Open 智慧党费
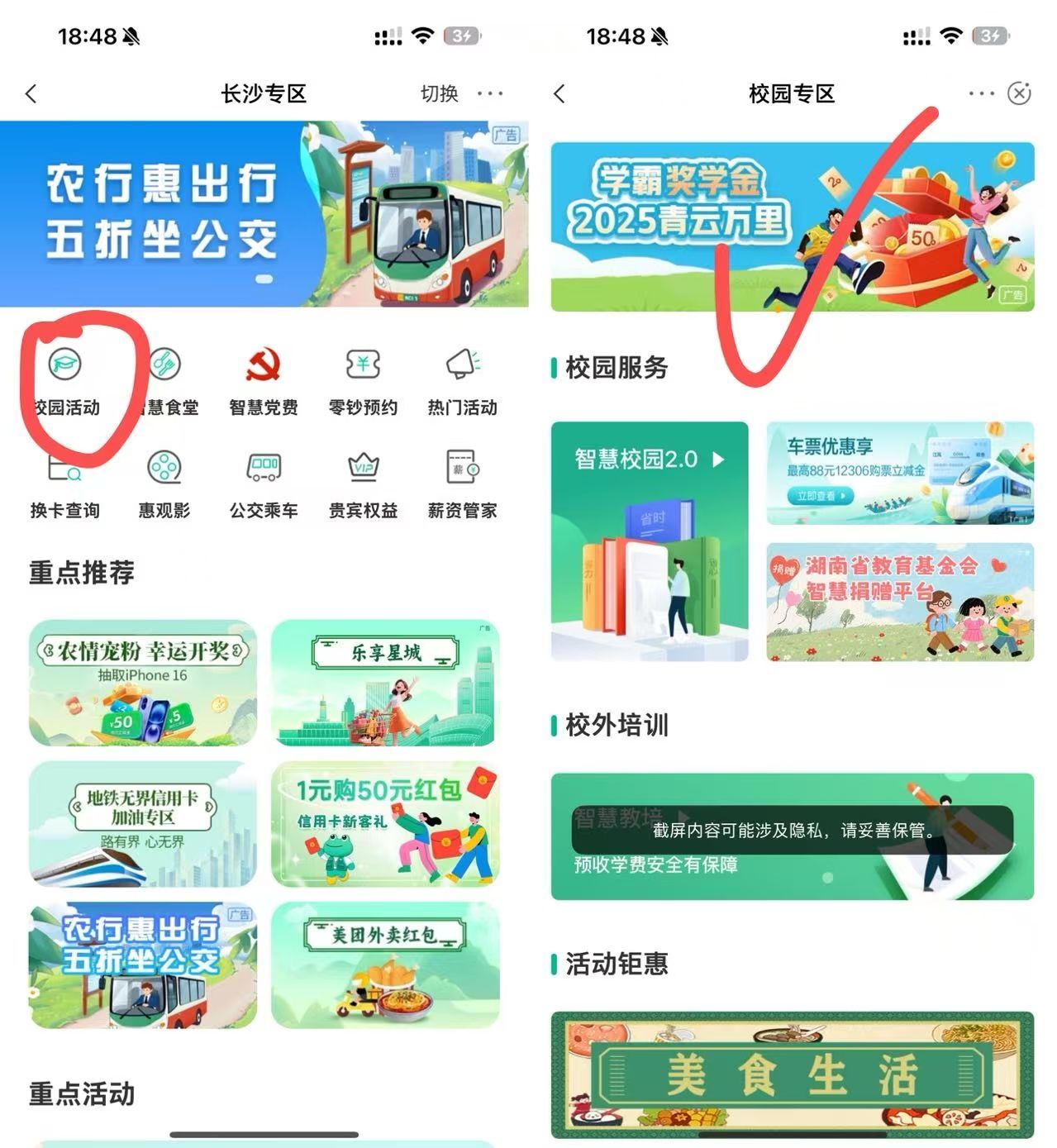1057x1148 pixels. (x=264, y=382)
